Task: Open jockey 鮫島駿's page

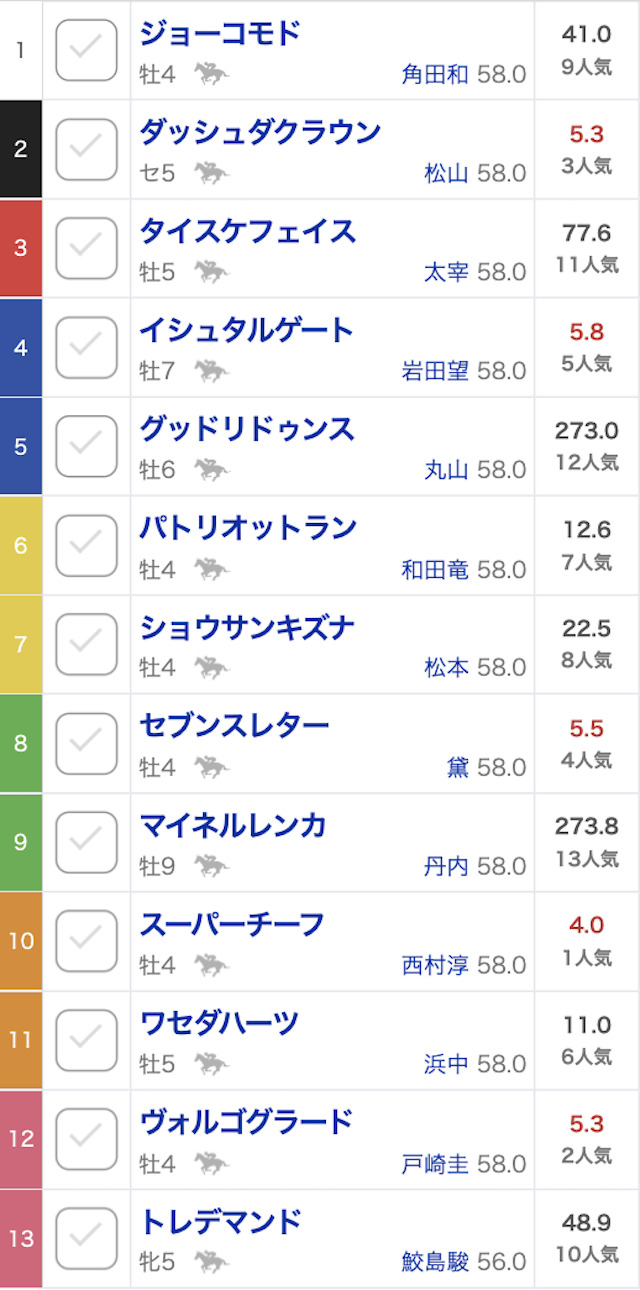Action: 434,1263
